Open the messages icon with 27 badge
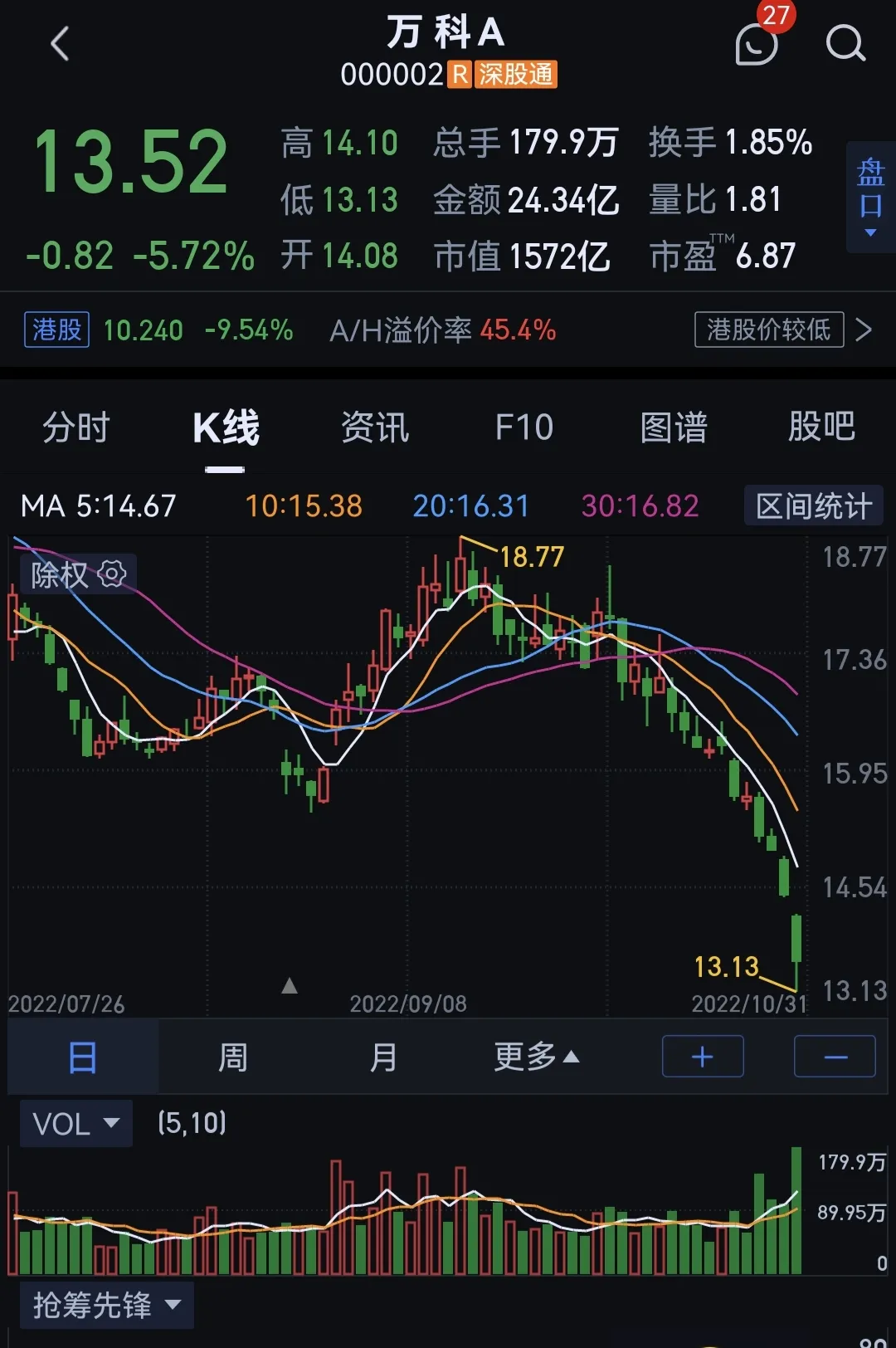The height and width of the screenshot is (1348, 896). pos(757,43)
